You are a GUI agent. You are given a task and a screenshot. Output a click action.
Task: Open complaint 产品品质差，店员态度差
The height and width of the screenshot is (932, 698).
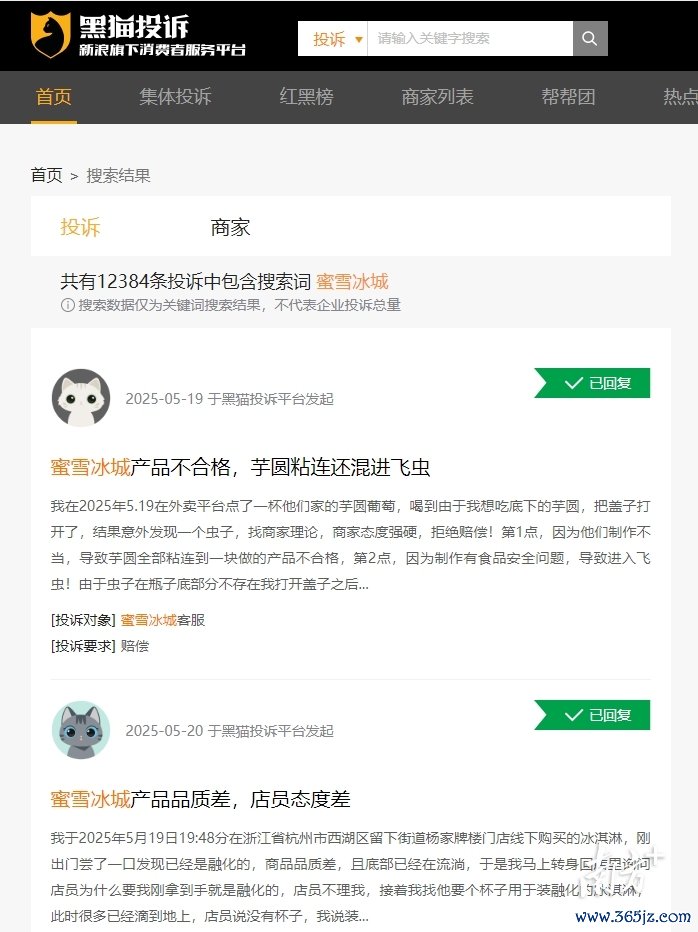tap(200, 799)
